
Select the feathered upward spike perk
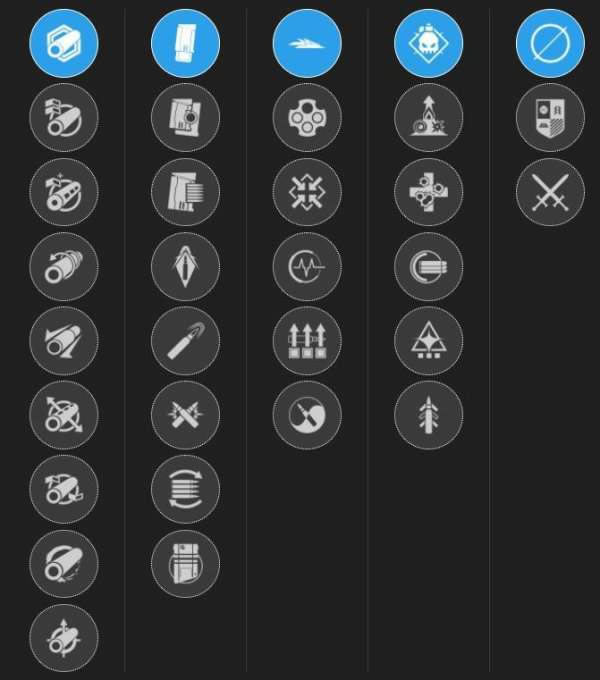429,415
